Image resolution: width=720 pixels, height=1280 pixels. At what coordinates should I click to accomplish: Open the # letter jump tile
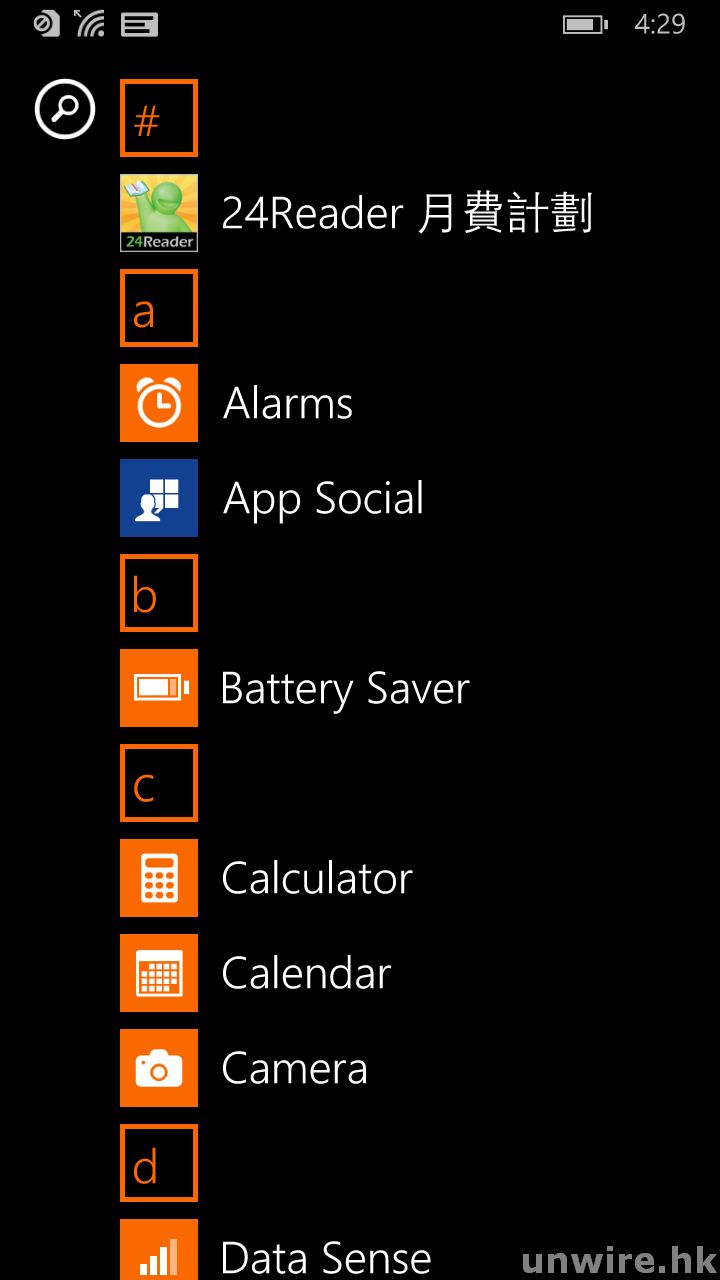pos(159,118)
